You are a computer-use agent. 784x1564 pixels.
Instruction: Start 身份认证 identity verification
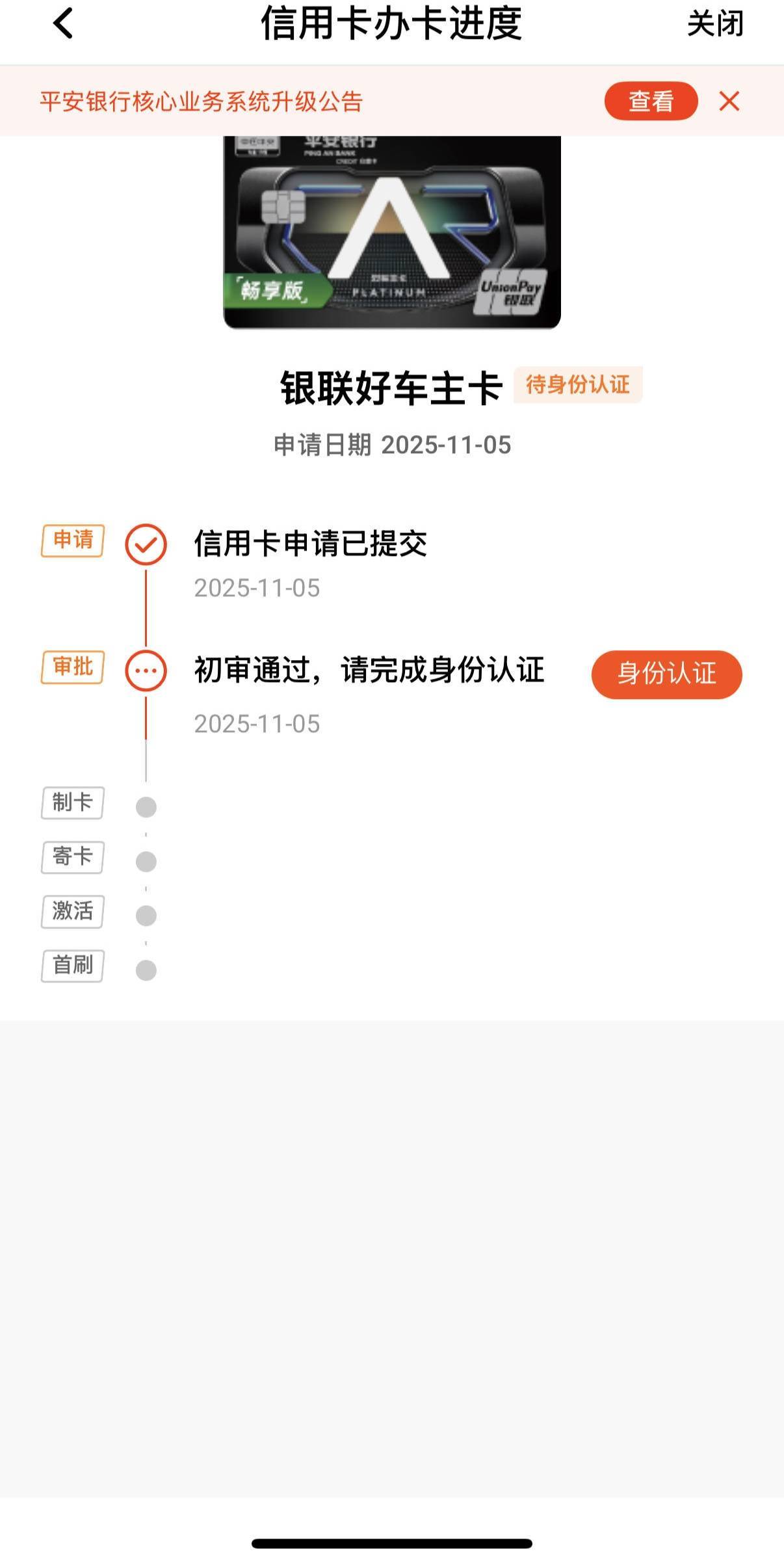pos(666,674)
